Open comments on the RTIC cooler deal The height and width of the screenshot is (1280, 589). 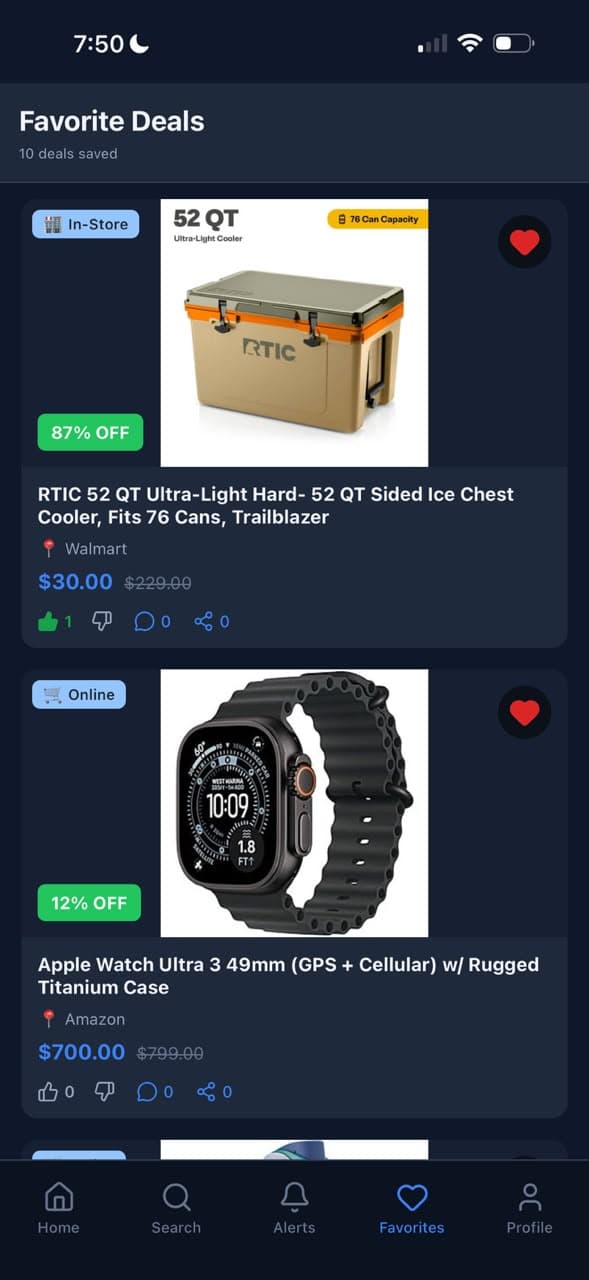point(152,622)
